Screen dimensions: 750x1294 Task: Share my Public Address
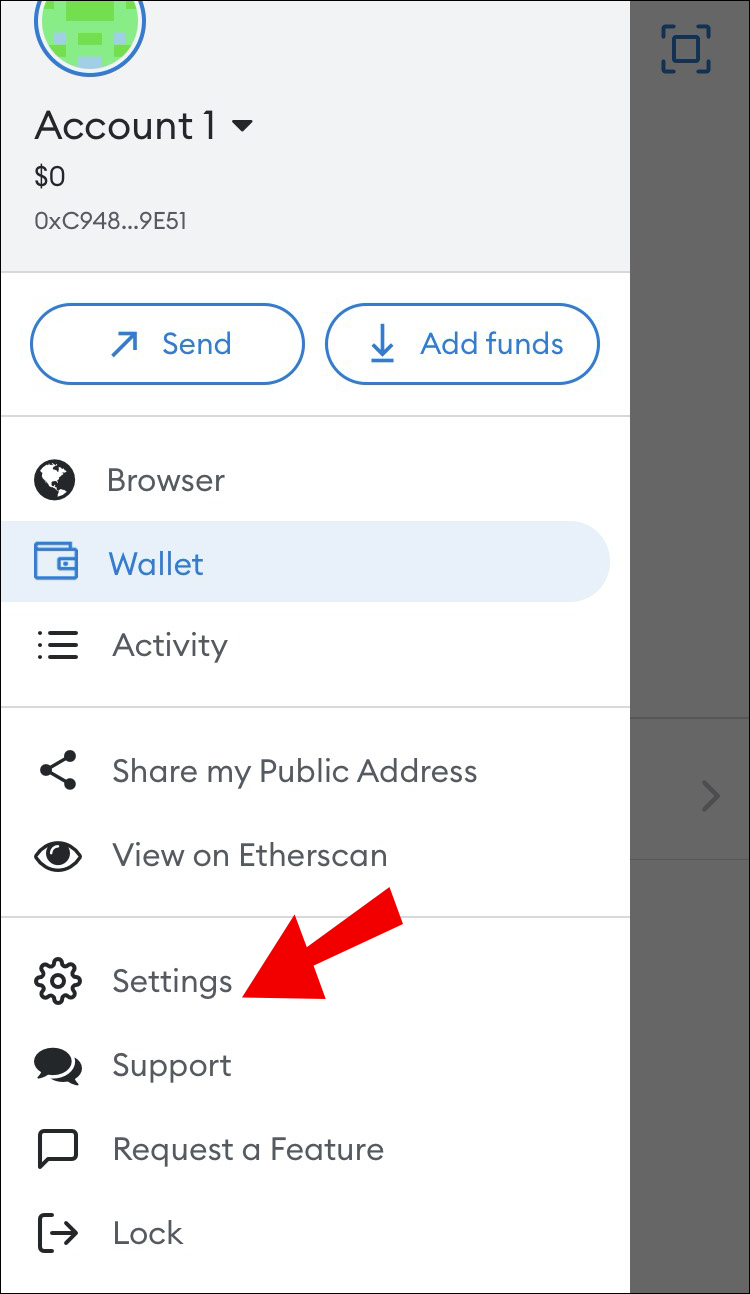[x=294, y=771]
